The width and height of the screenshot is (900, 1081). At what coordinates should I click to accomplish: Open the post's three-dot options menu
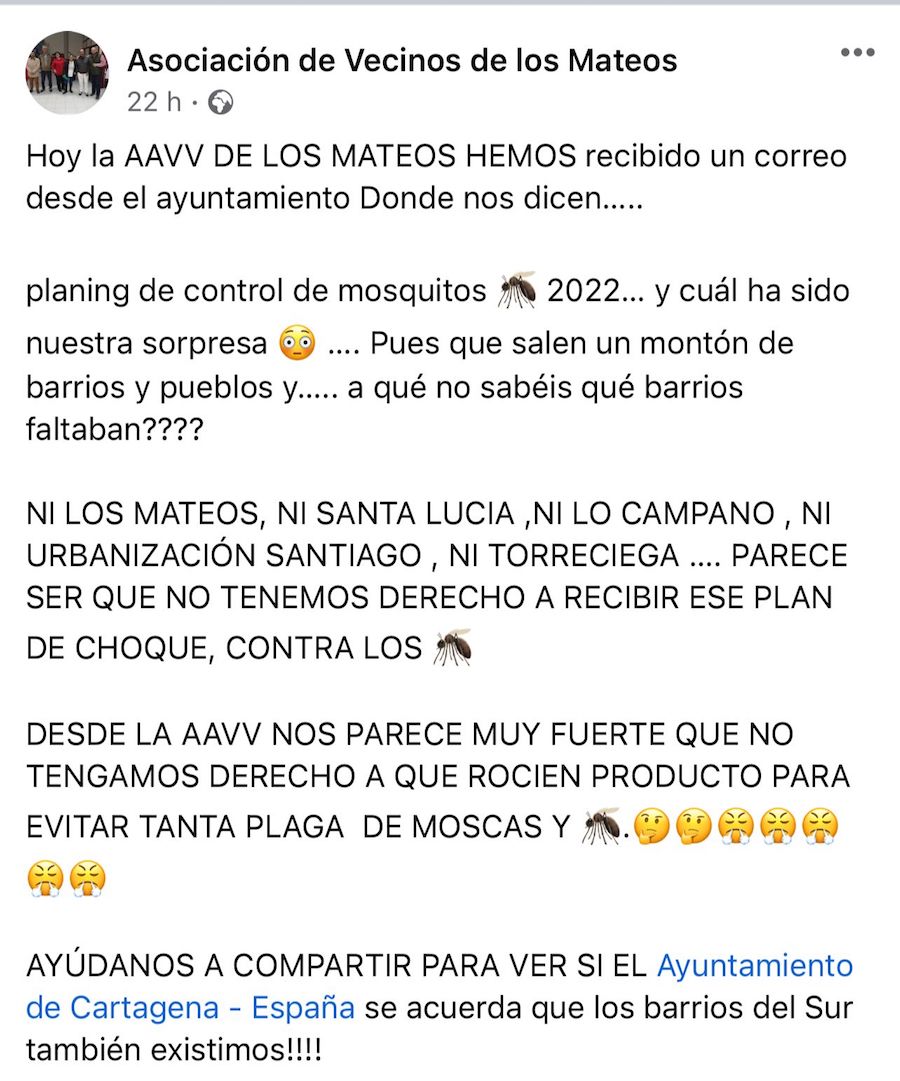(857, 53)
